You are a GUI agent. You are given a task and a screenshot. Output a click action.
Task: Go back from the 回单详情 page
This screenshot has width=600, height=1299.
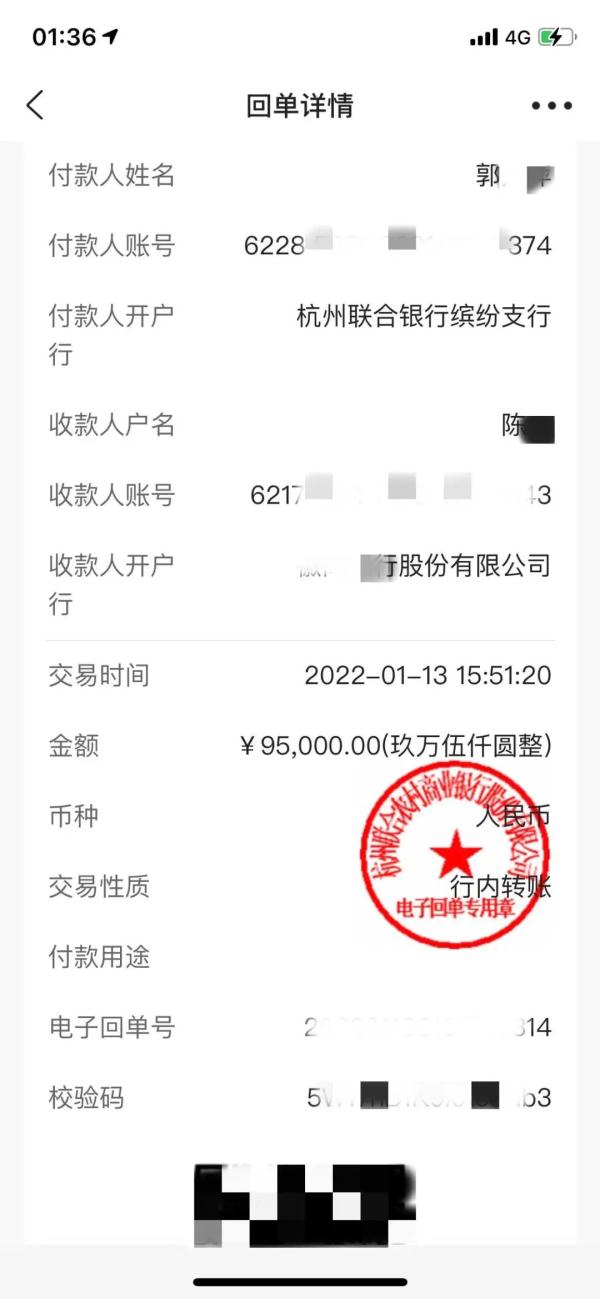[35, 105]
